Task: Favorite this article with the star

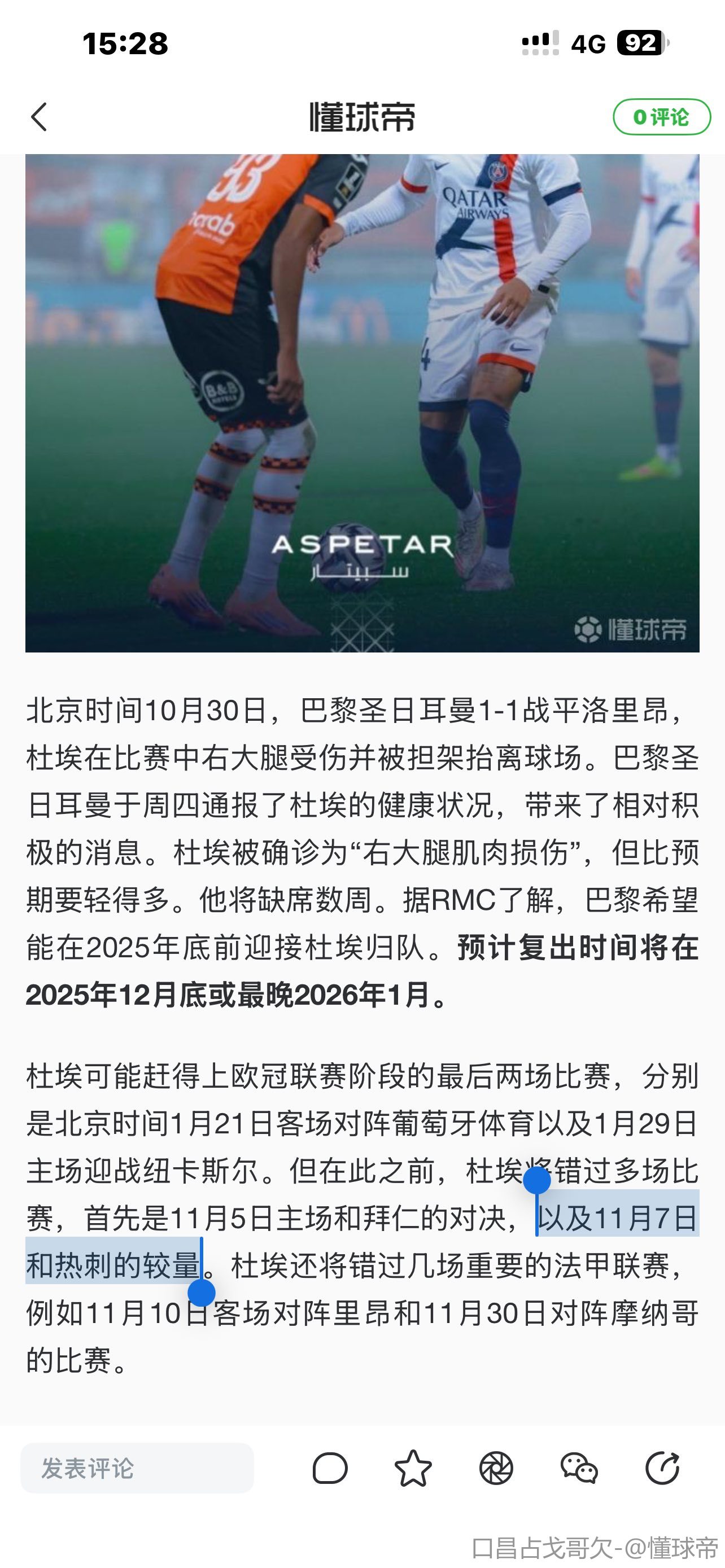Action: click(413, 1468)
